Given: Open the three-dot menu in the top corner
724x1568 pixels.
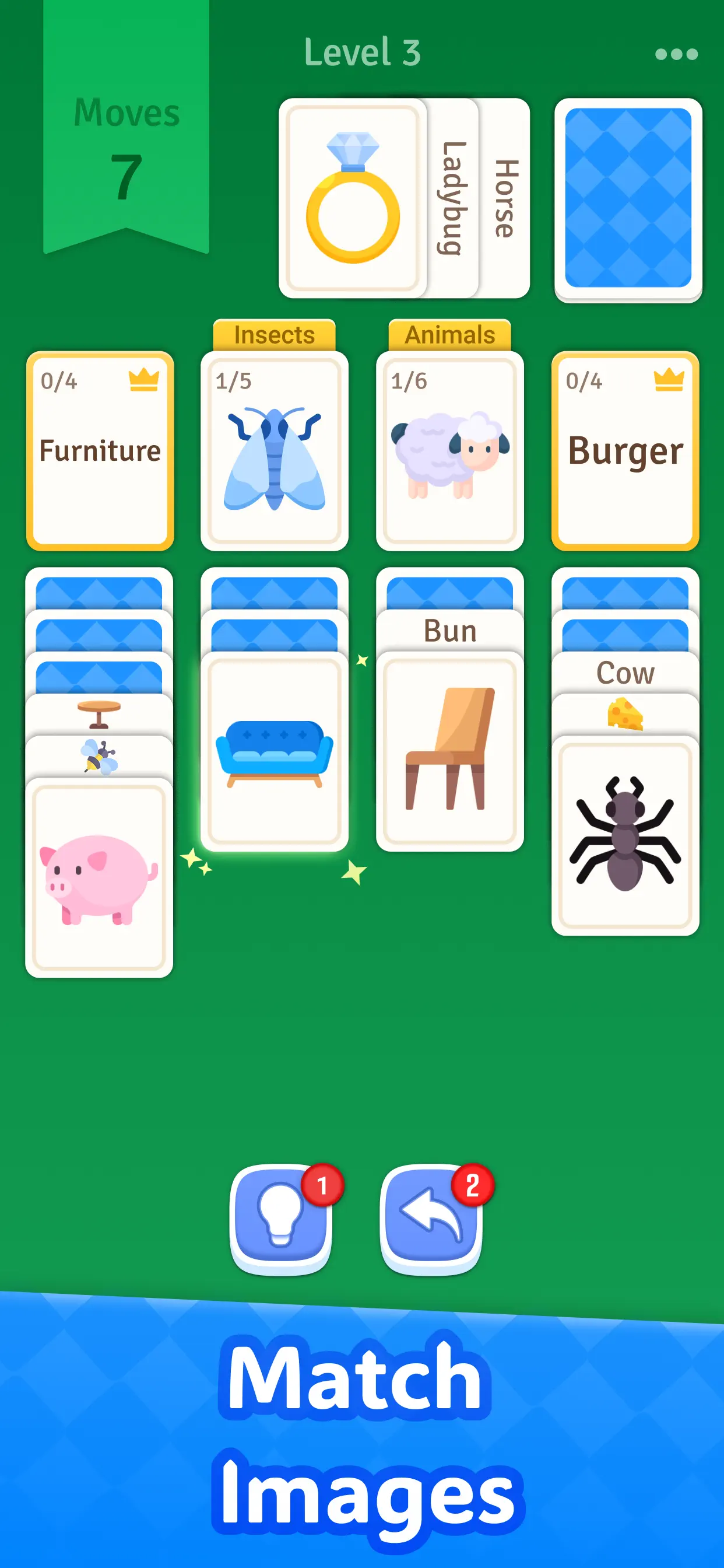Looking at the screenshot, I should 676,54.
